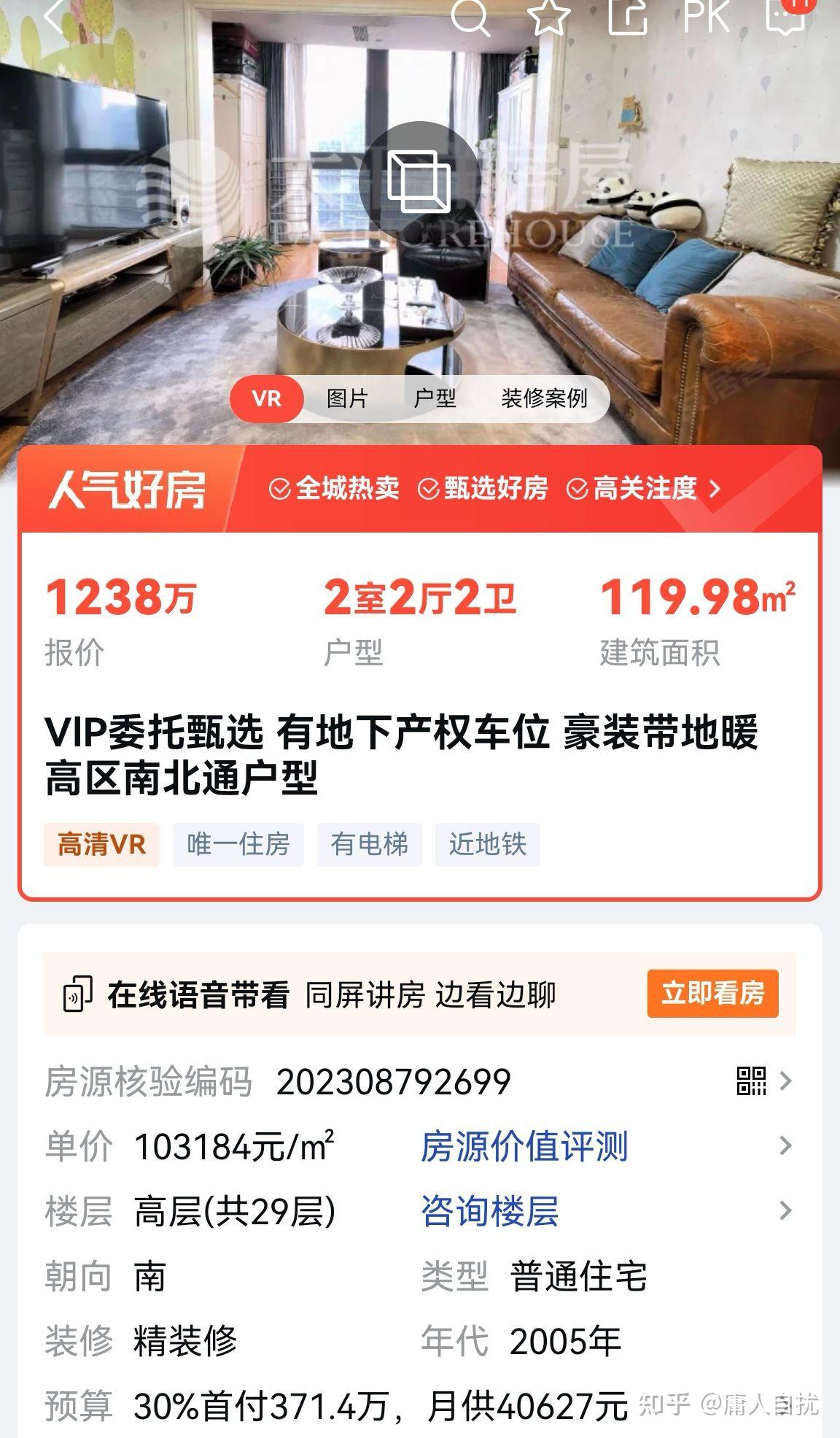This screenshot has height=1438, width=840.
Task: Switch to the 装修案例 tab
Action: pyautogui.click(x=544, y=398)
